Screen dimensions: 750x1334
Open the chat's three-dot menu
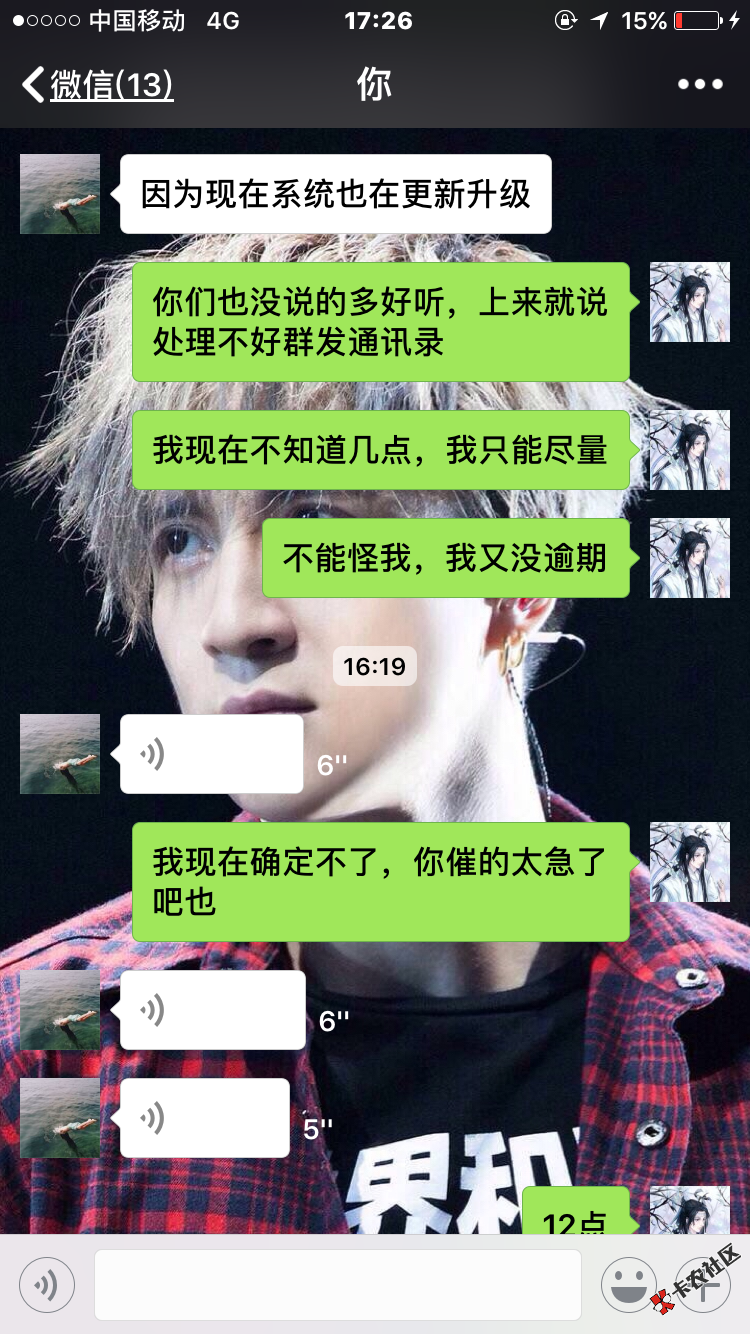click(x=699, y=84)
